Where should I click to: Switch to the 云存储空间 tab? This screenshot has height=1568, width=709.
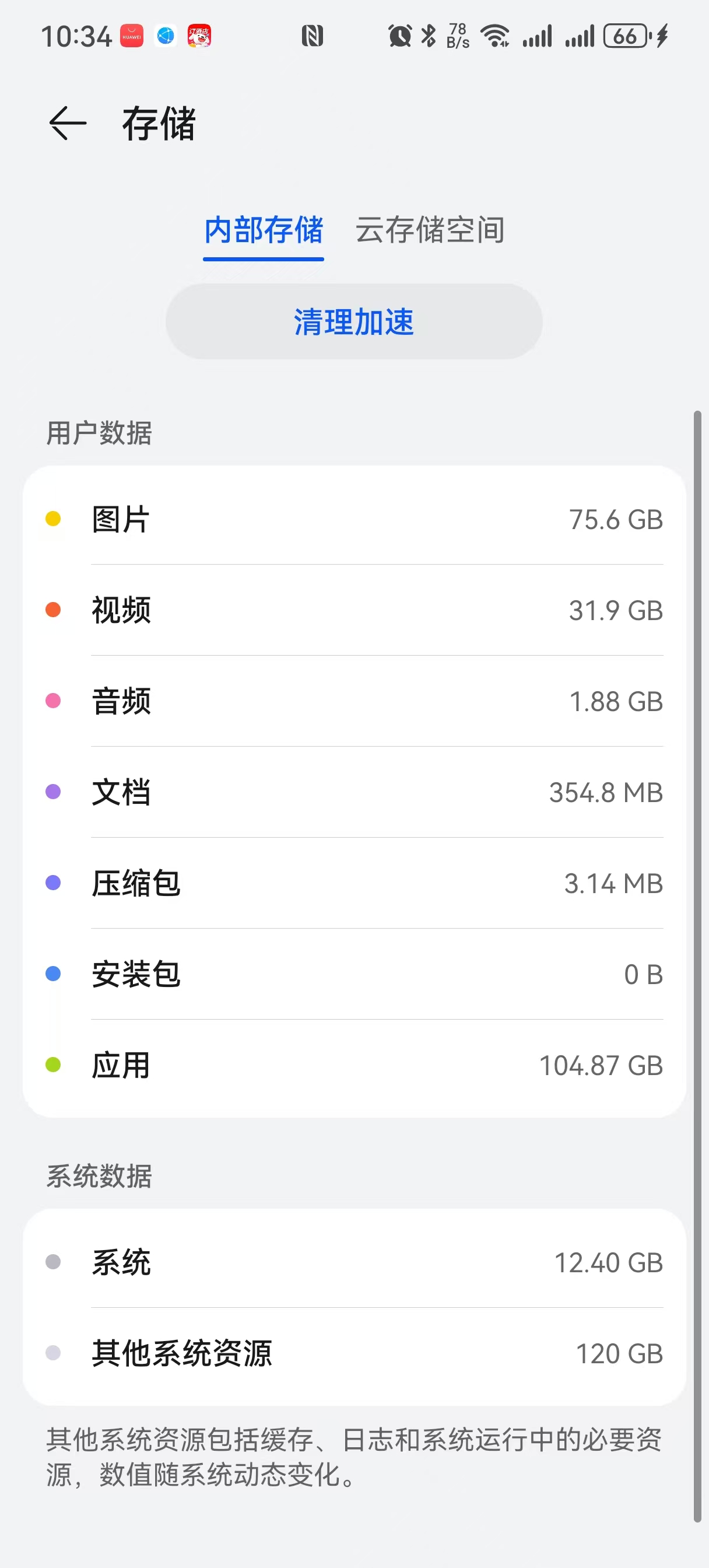(x=430, y=230)
